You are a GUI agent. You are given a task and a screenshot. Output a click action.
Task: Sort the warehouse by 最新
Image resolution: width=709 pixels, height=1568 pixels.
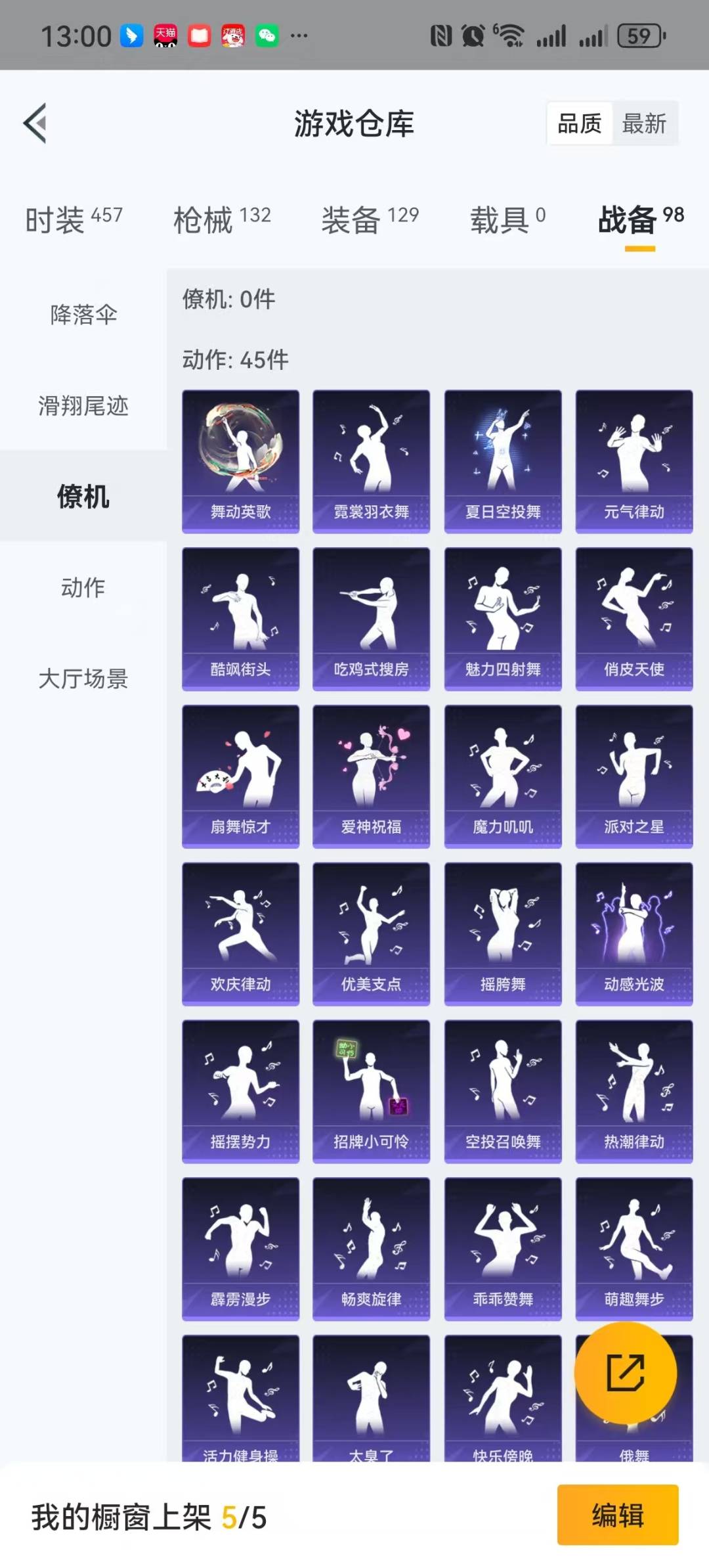pos(644,123)
